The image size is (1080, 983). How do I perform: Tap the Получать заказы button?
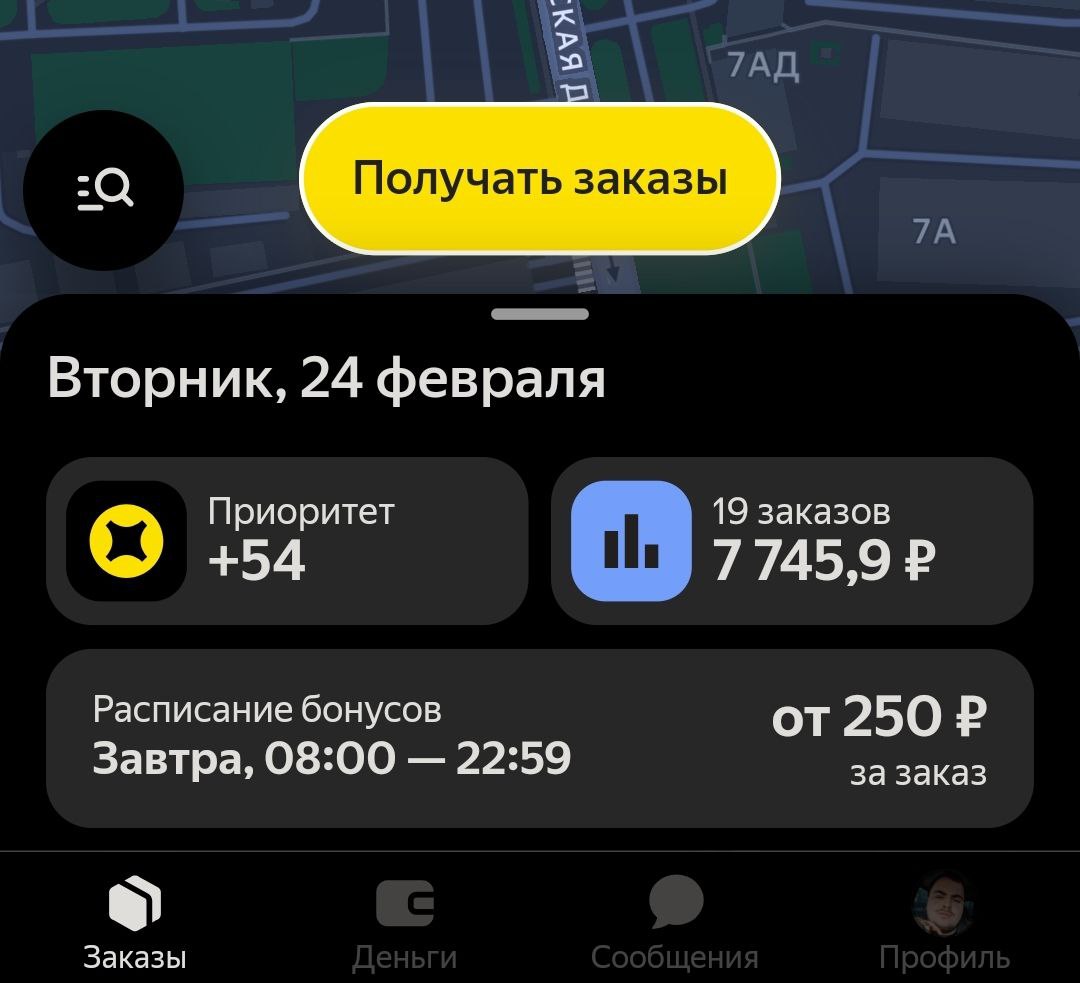(x=540, y=179)
